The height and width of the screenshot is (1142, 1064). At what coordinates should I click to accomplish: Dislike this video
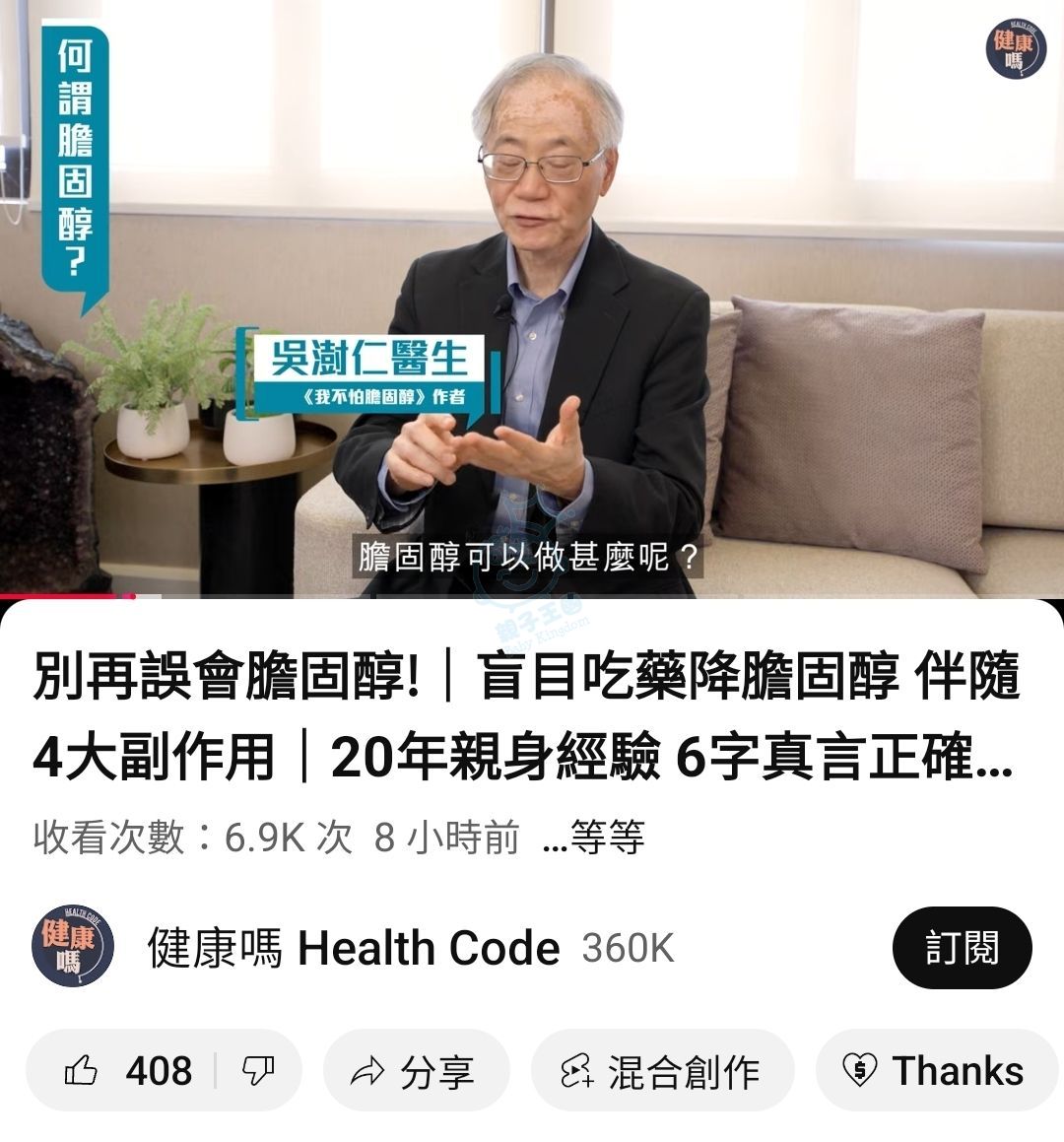pos(259,1071)
